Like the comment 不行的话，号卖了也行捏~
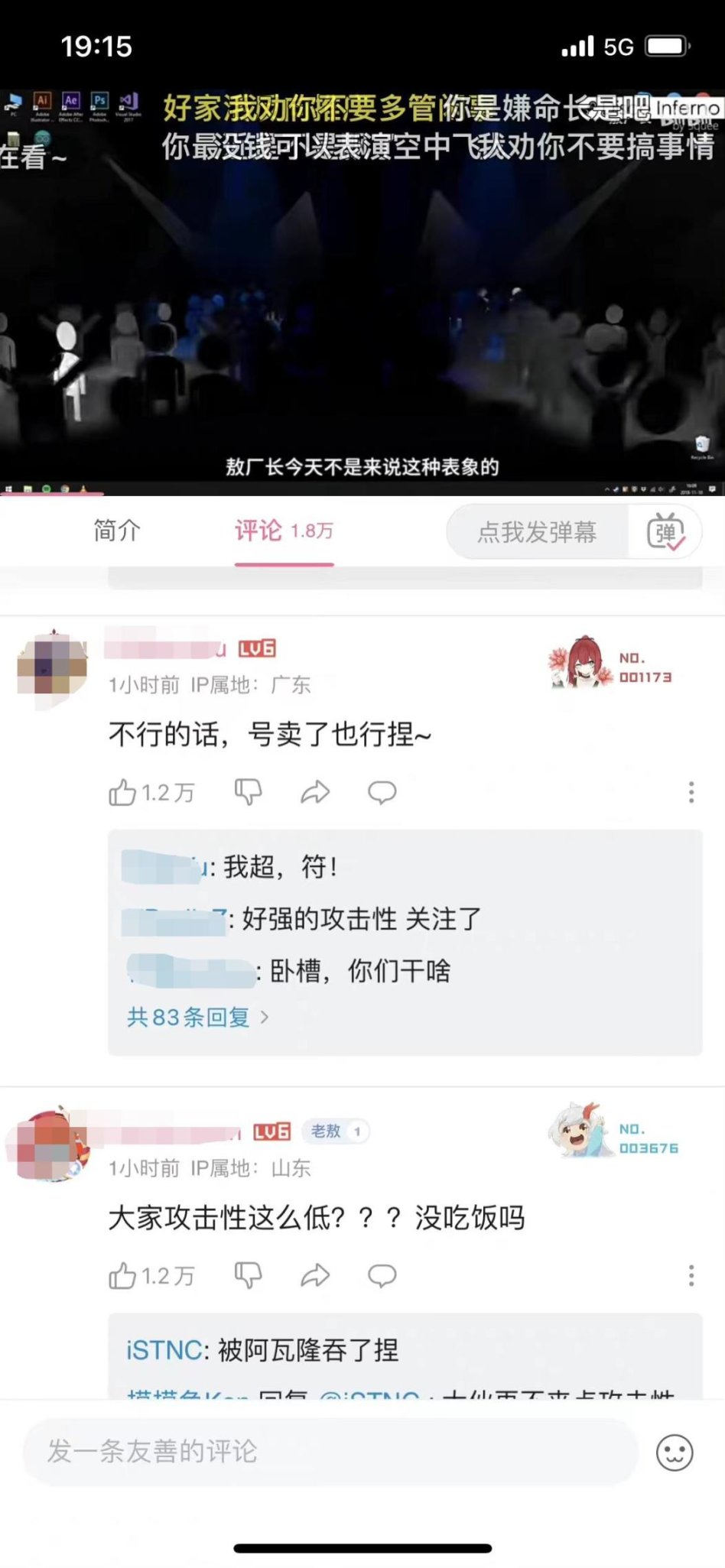Image resolution: width=725 pixels, height=1568 pixels. [x=122, y=793]
